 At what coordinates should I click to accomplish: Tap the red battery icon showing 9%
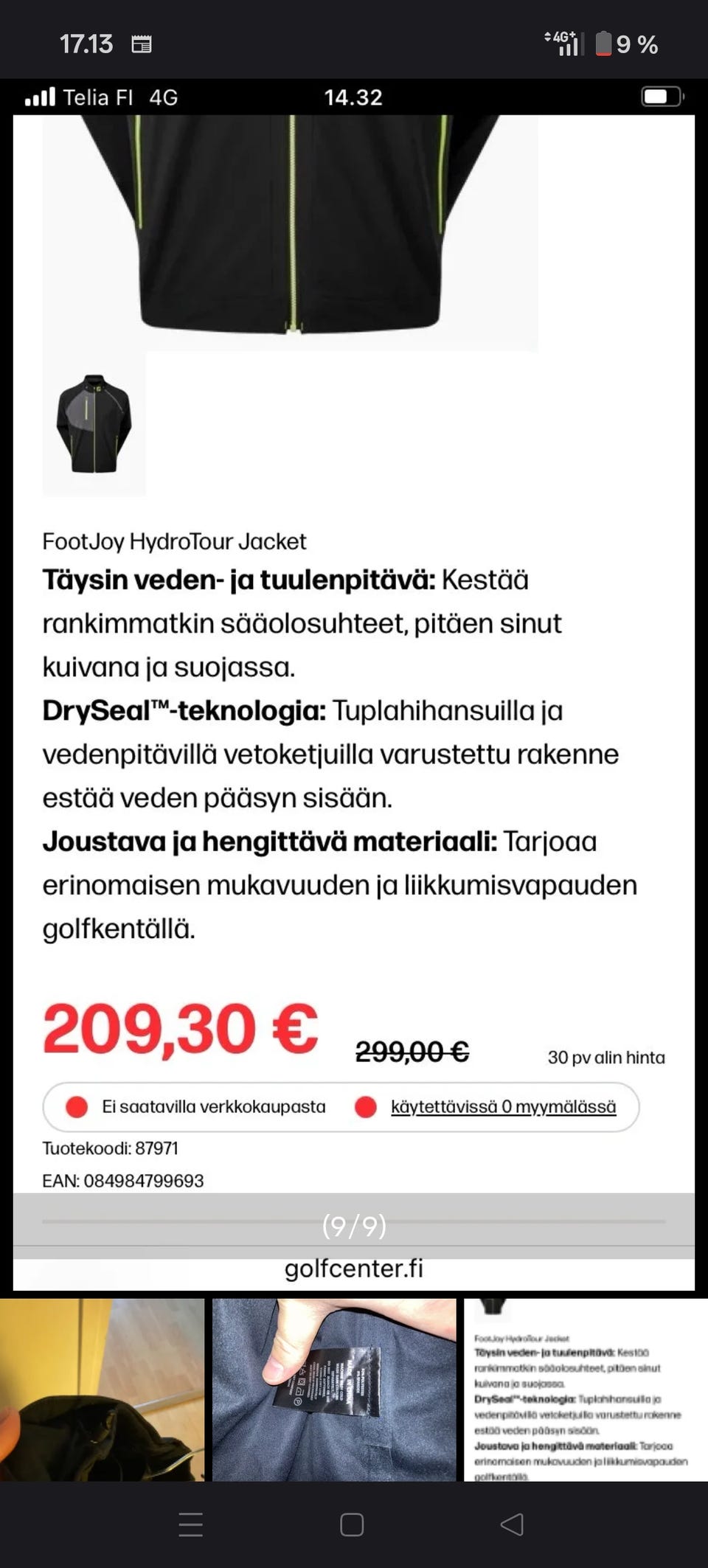click(x=603, y=44)
